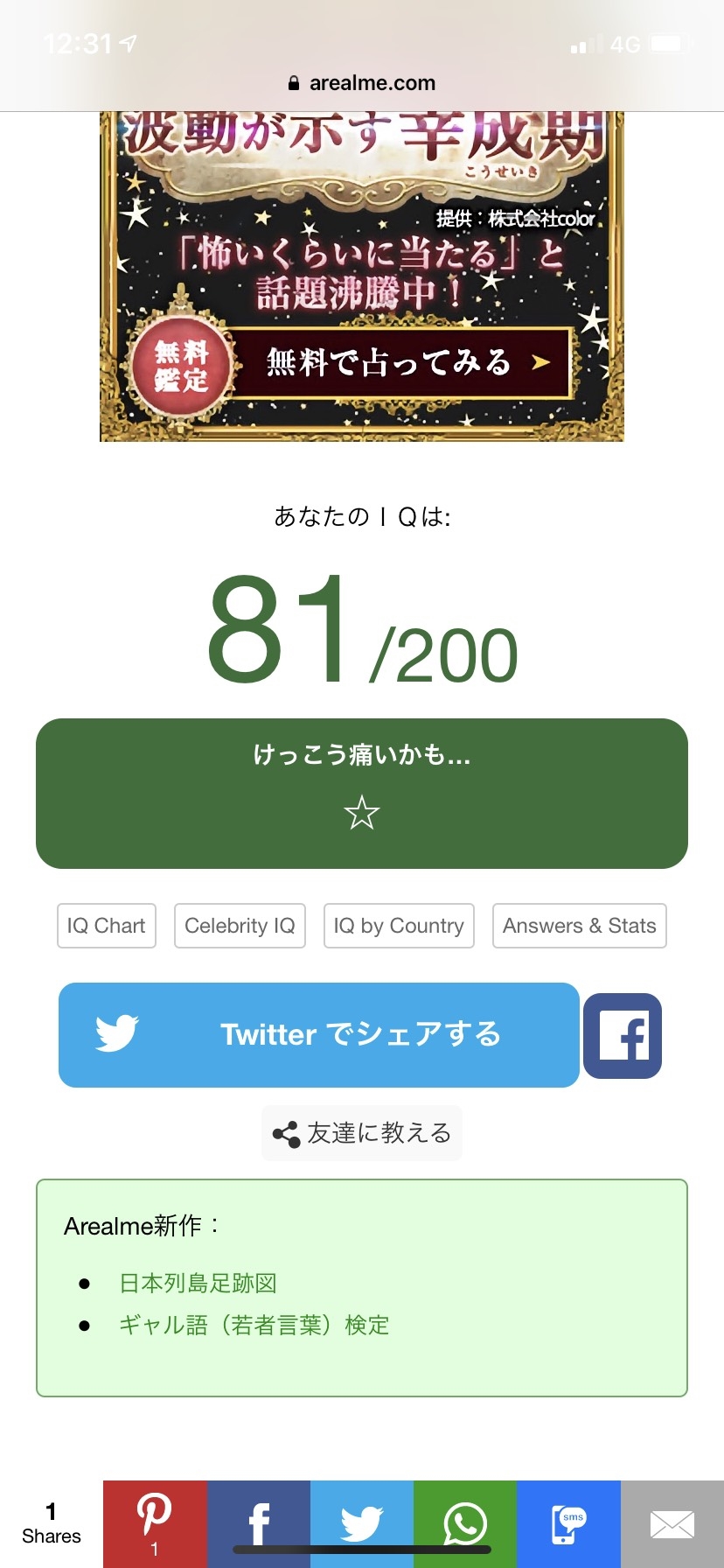Viewport: 724px width, 1568px height.
Task: Share result on Facebook square icon
Action: (623, 1036)
